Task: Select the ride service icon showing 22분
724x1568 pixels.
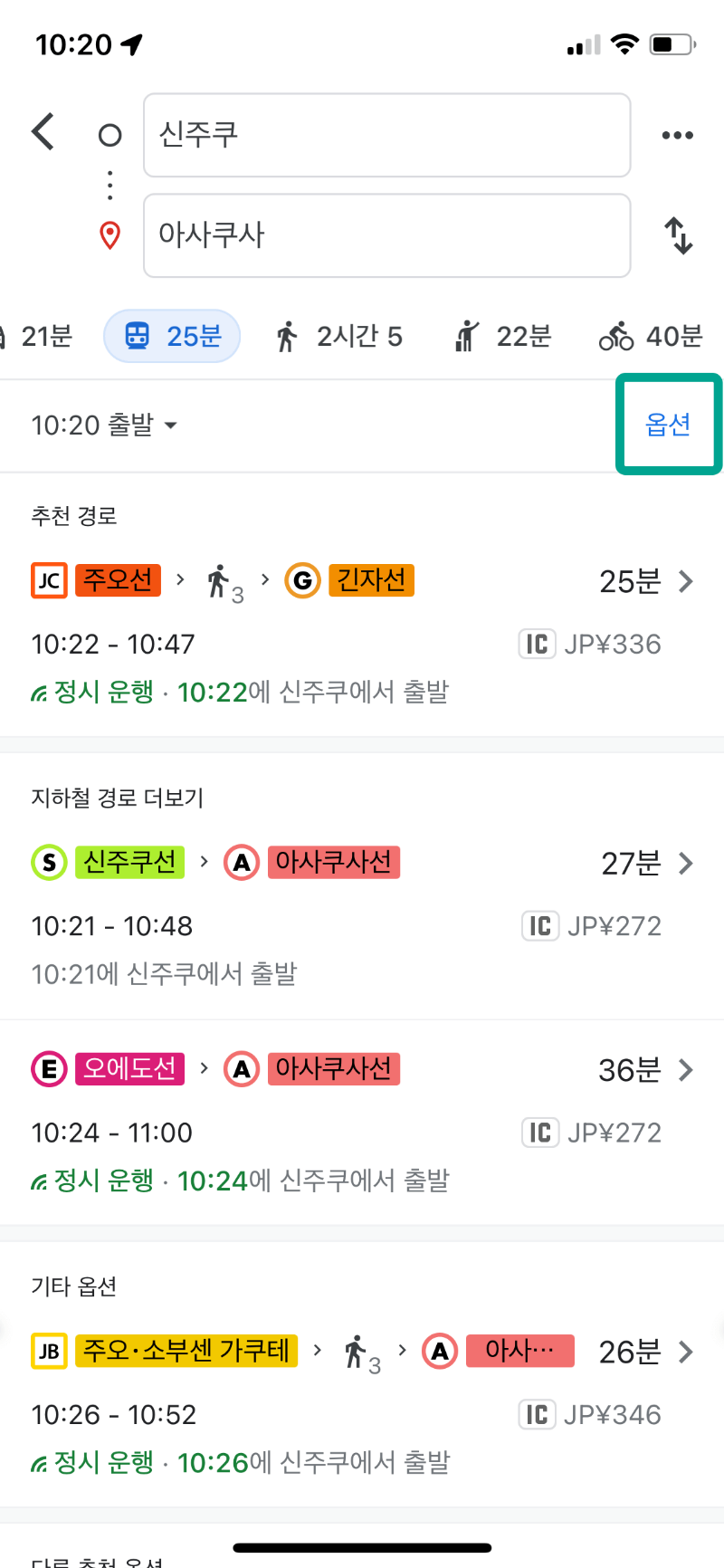Action: point(465,336)
